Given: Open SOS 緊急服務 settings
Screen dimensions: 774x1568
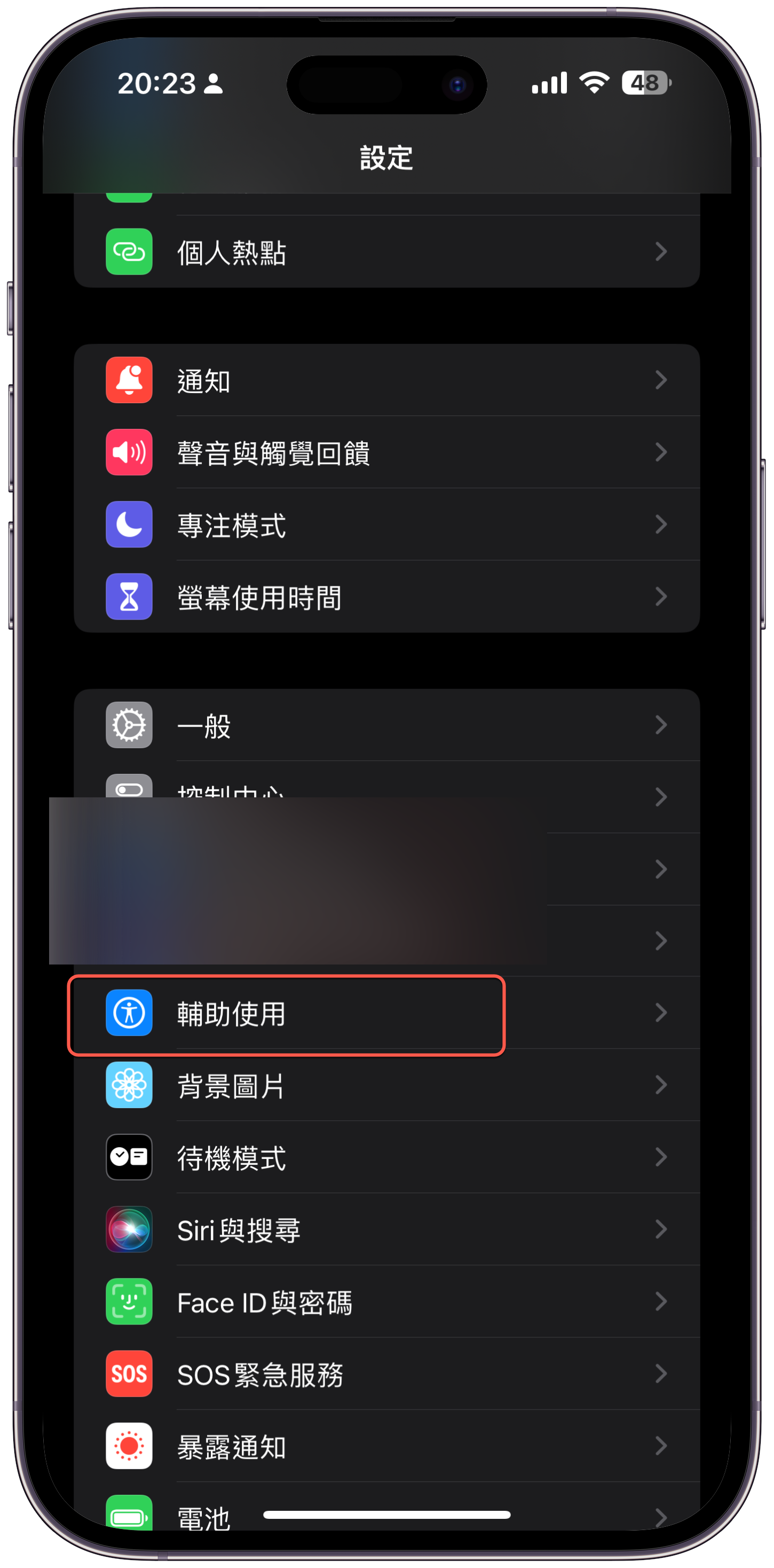Looking at the screenshot, I should [x=386, y=1374].
